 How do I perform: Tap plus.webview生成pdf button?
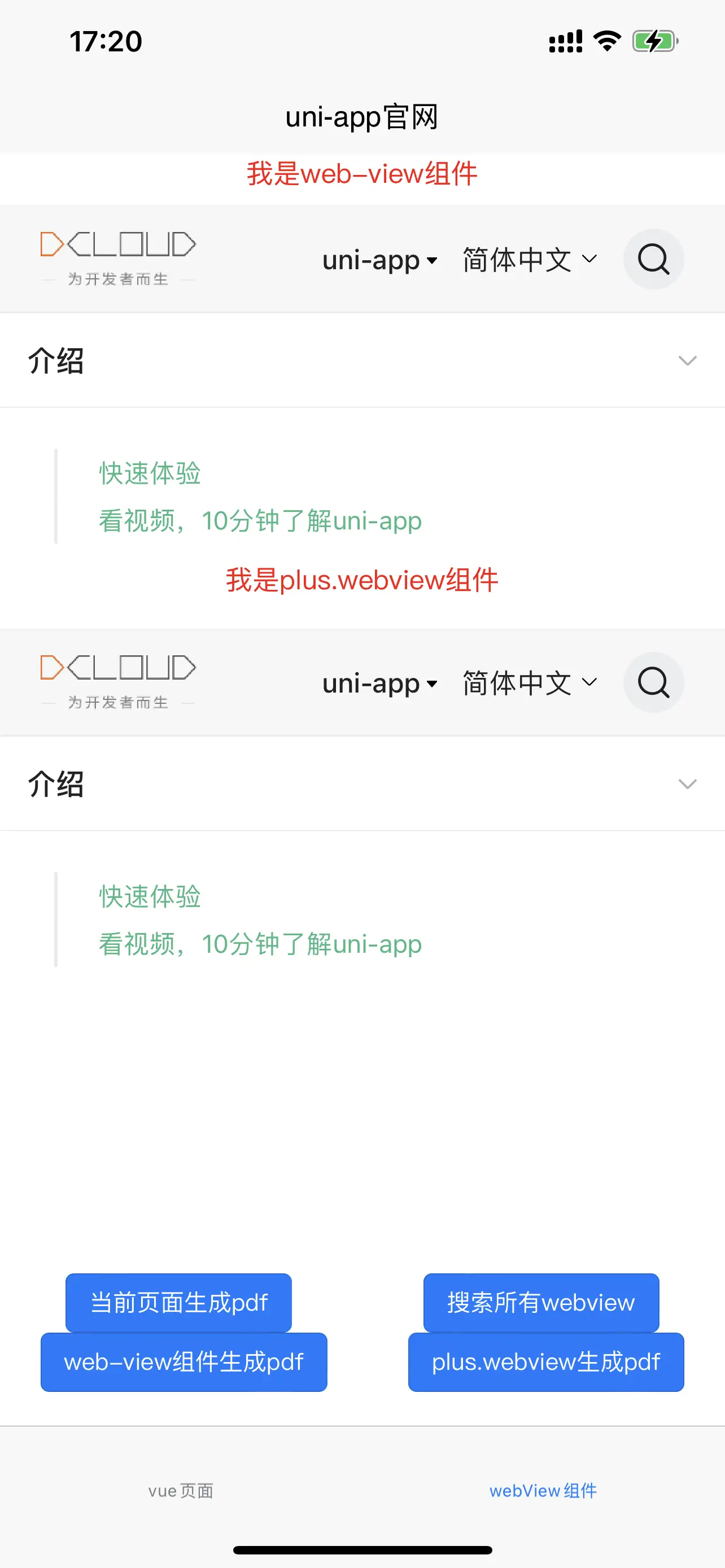click(545, 1362)
